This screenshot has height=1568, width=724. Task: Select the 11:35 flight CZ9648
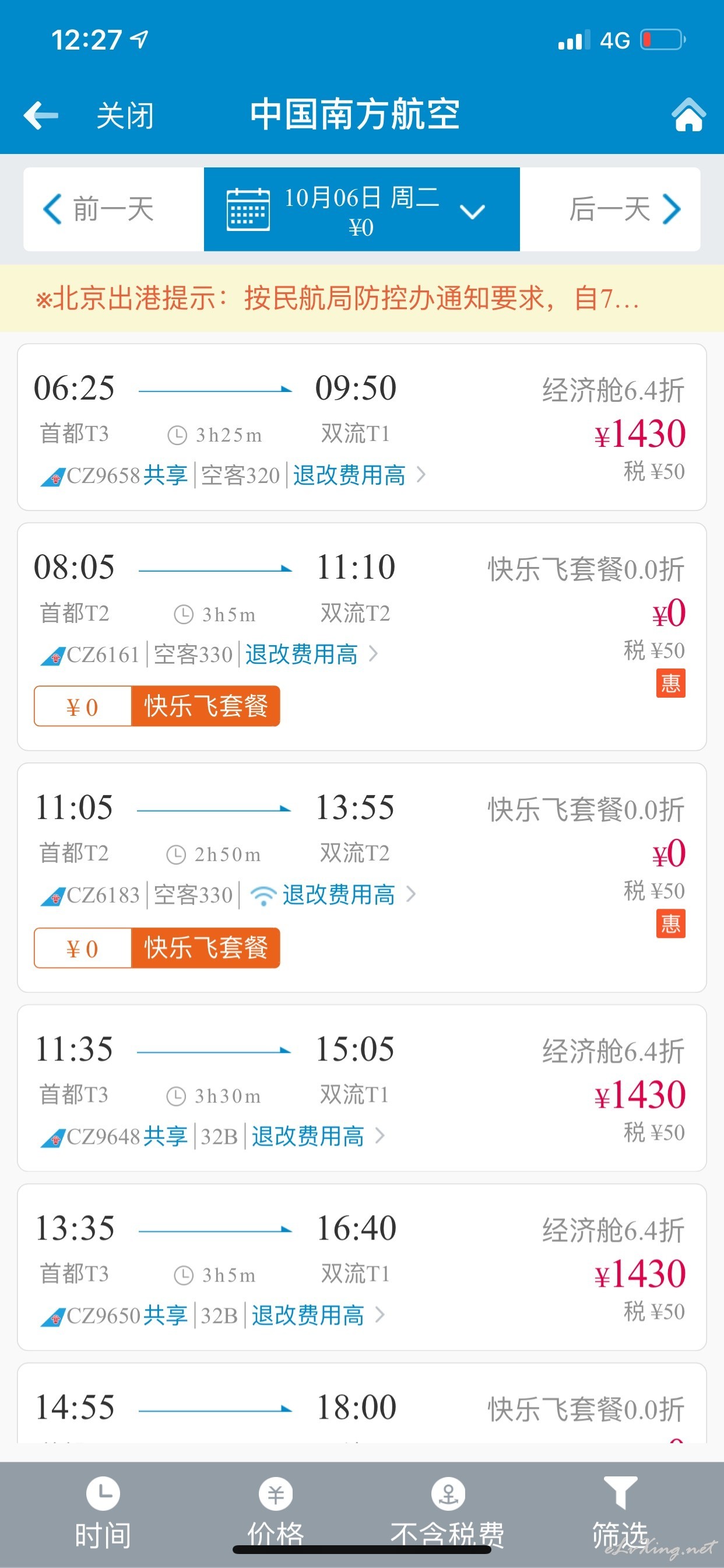pyautogui.click(x=362, y=1088)
